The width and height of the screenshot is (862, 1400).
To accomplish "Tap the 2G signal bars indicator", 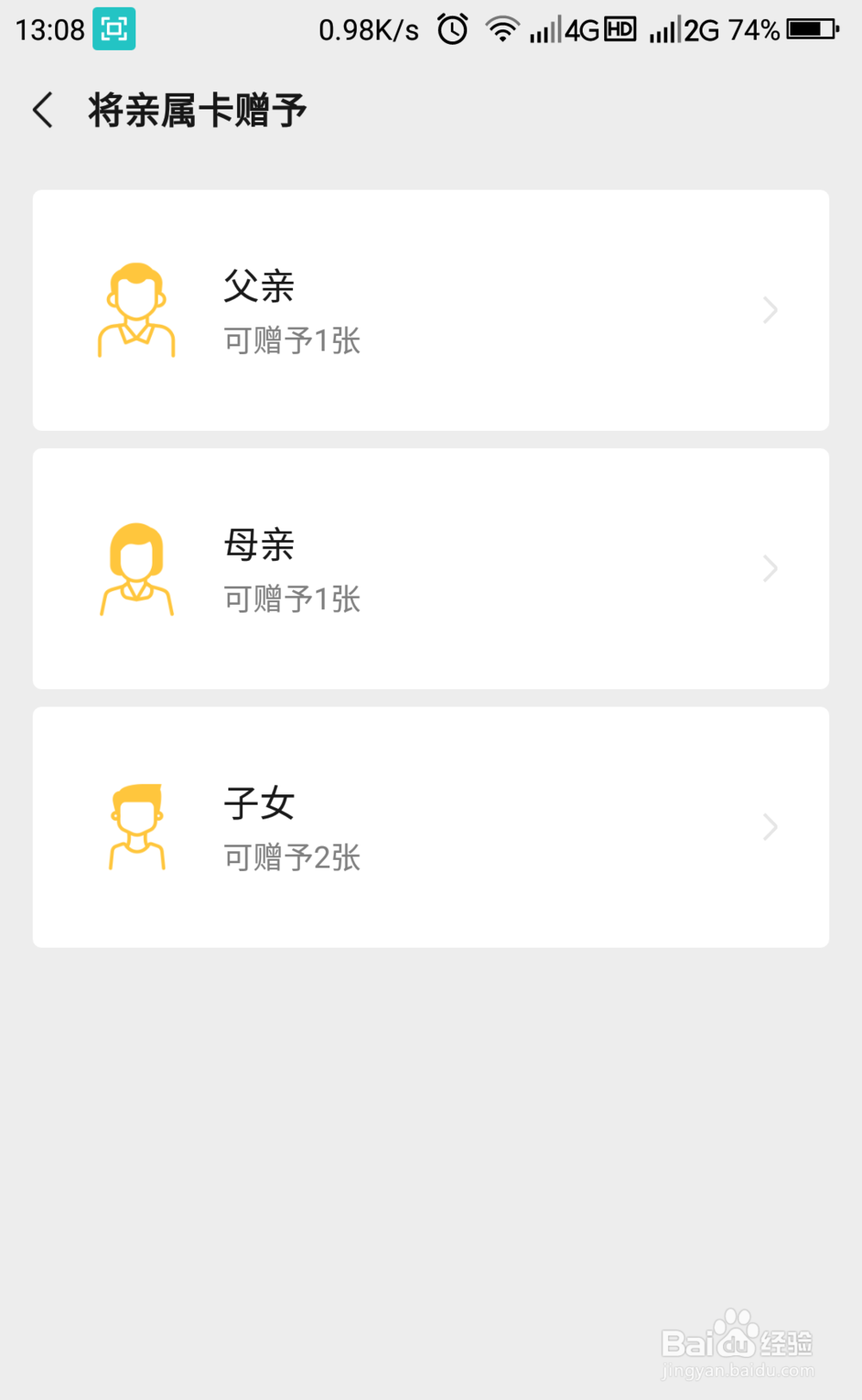I will click(663, 28).
